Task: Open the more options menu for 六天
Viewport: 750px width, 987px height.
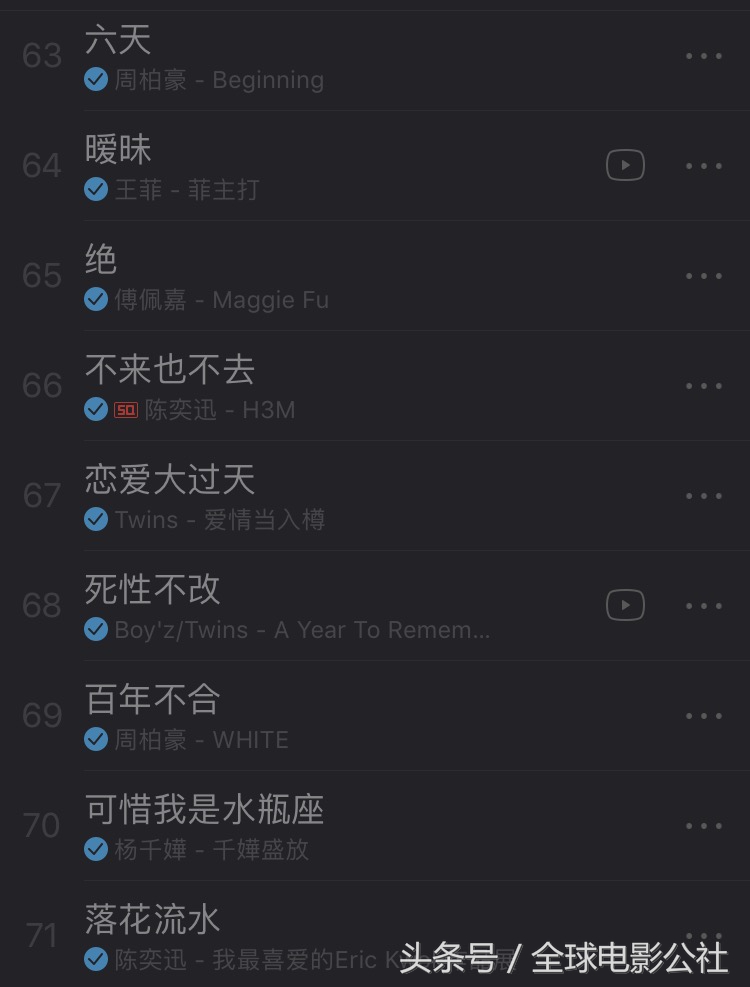Action: (704, 56)
